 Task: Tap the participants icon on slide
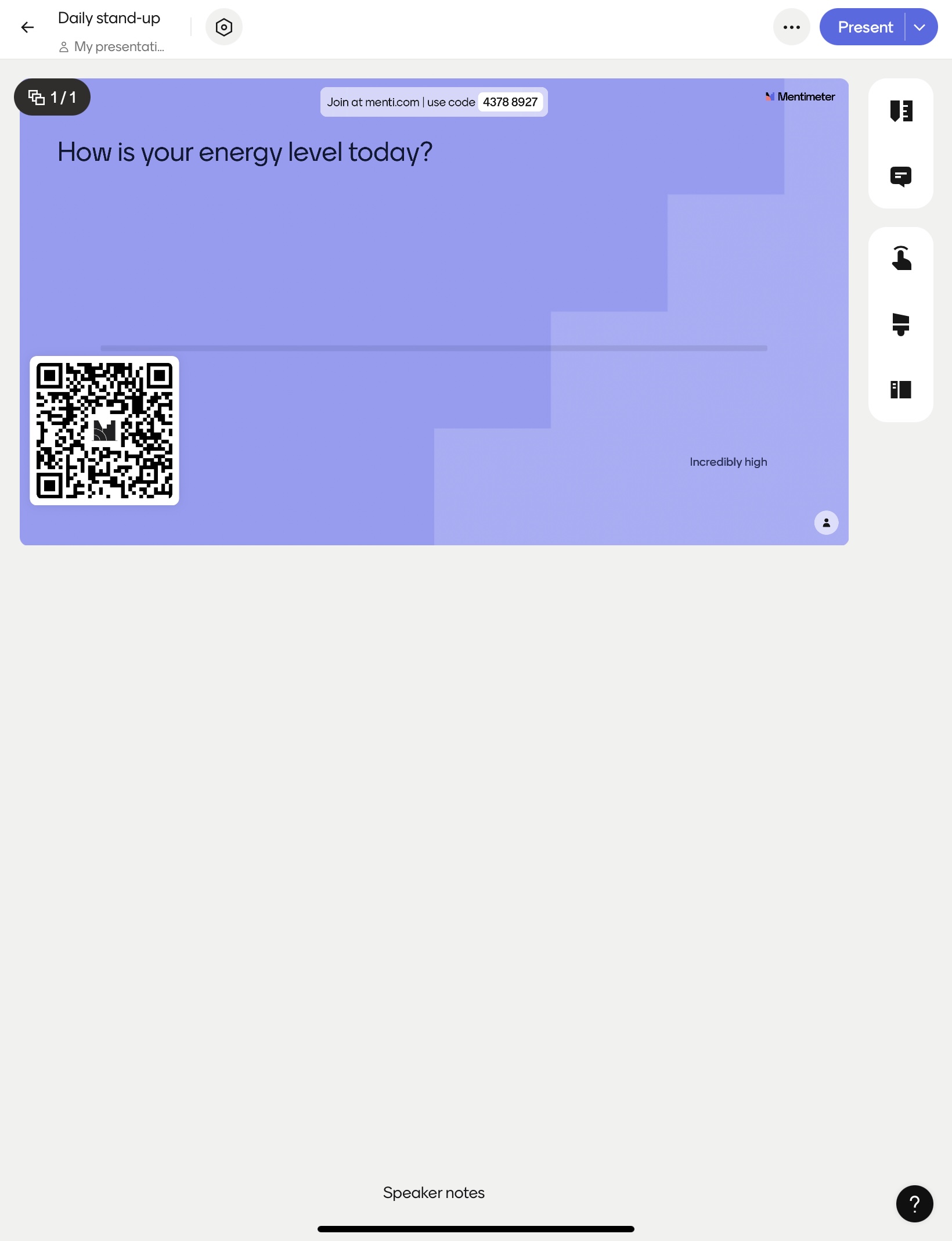pyautogui.click(x=825, y=523)
